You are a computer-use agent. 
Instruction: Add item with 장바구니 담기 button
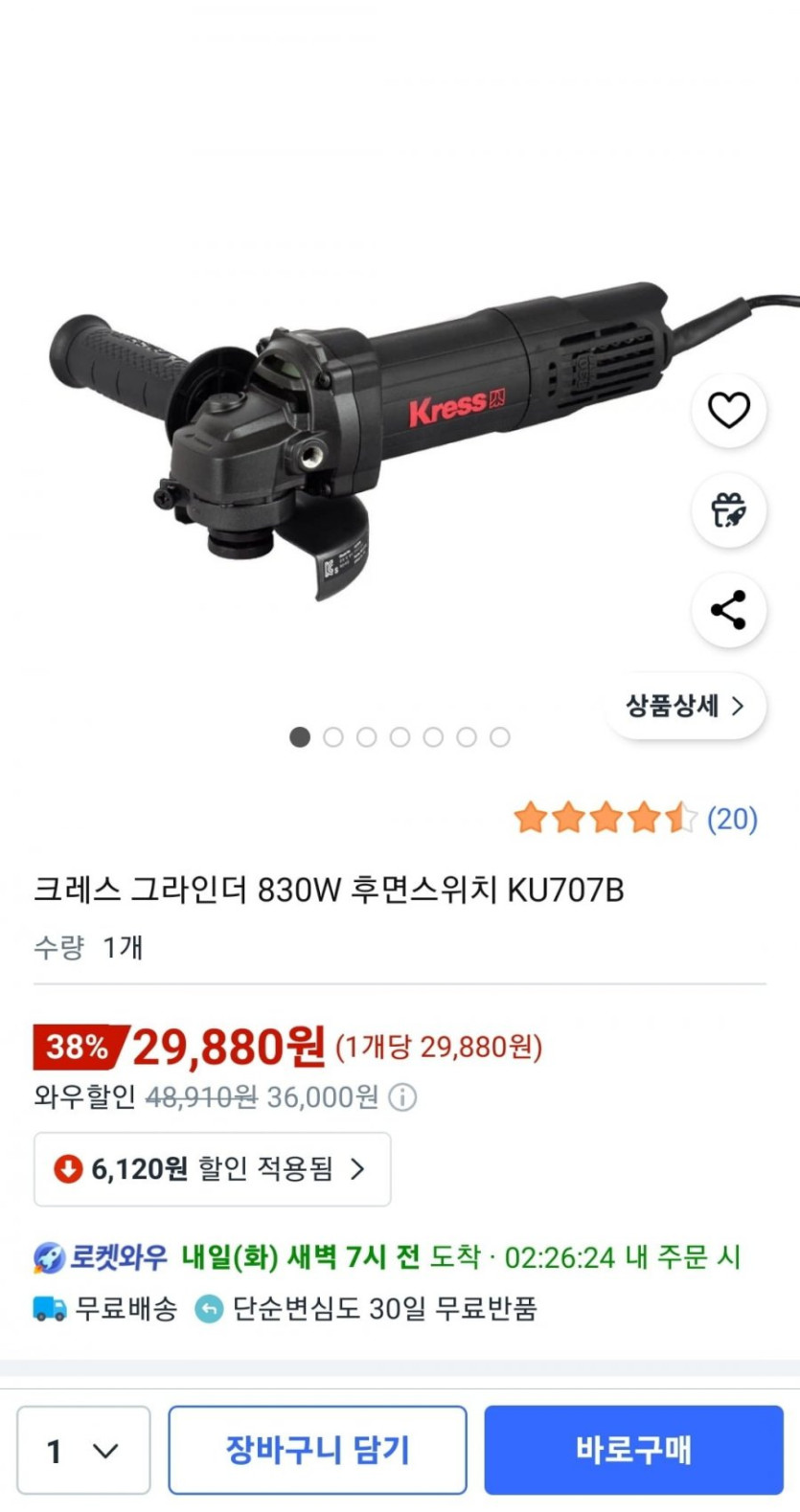tap(318, 1449)
